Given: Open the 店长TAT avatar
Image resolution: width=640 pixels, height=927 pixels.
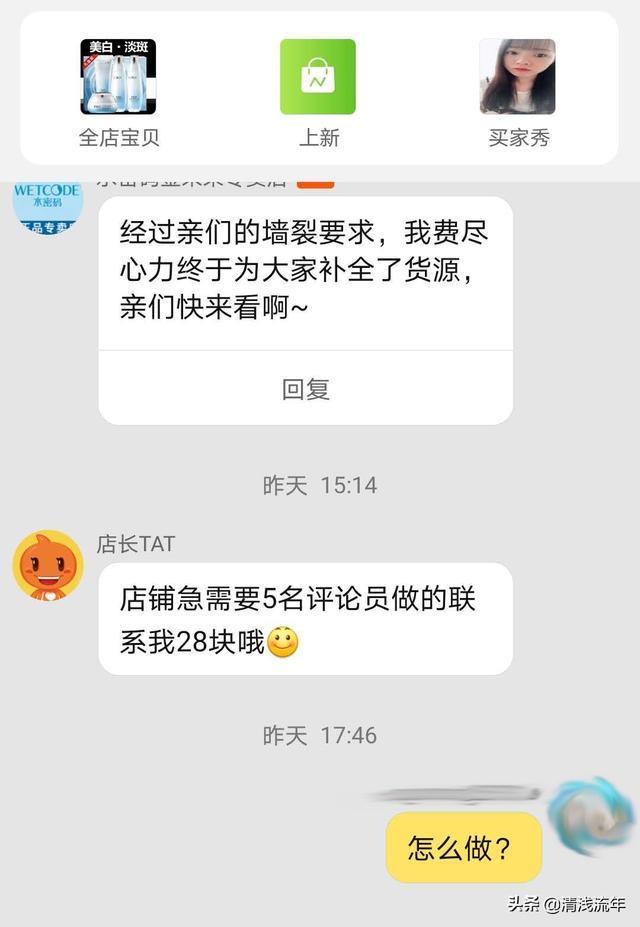Looking at the screenshot, I should coord(47,566).
